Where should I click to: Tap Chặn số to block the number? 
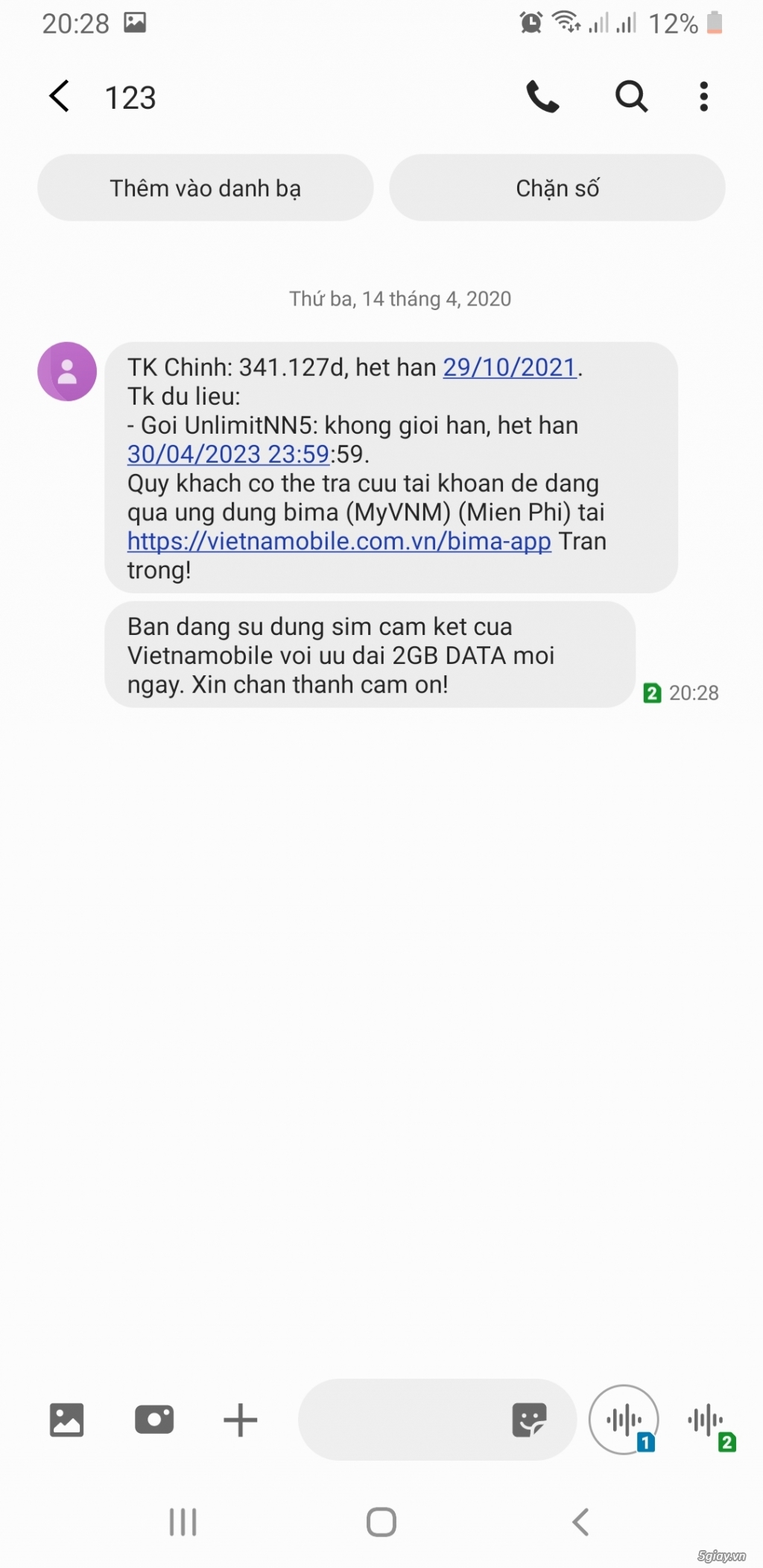tap(557, 188)
